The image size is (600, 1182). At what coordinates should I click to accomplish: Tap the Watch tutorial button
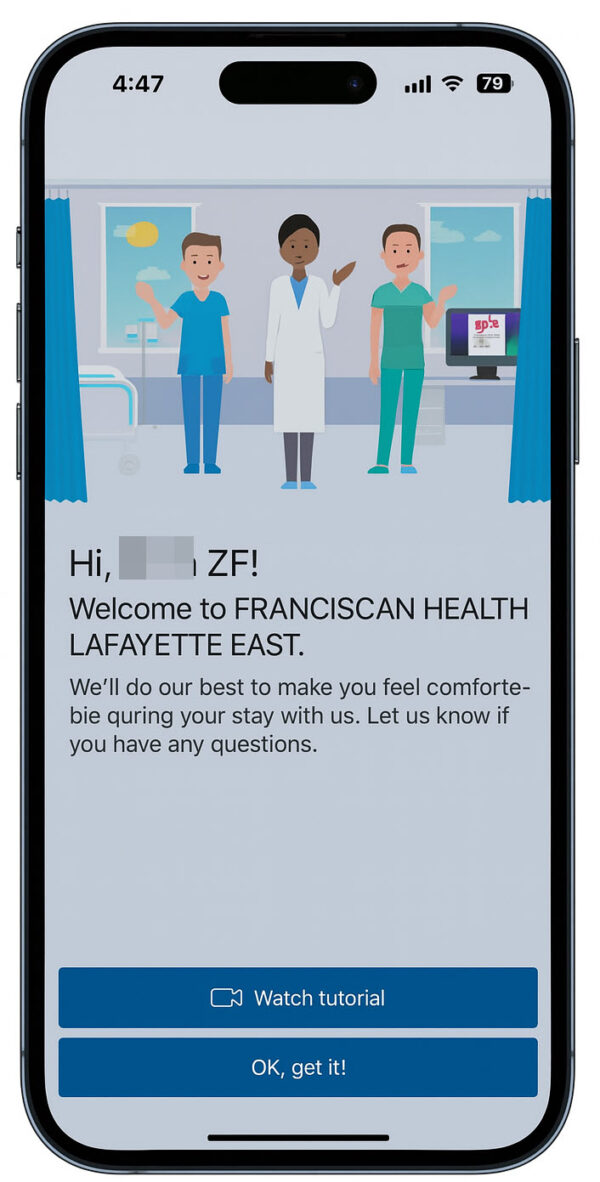[x=298, y=997]
